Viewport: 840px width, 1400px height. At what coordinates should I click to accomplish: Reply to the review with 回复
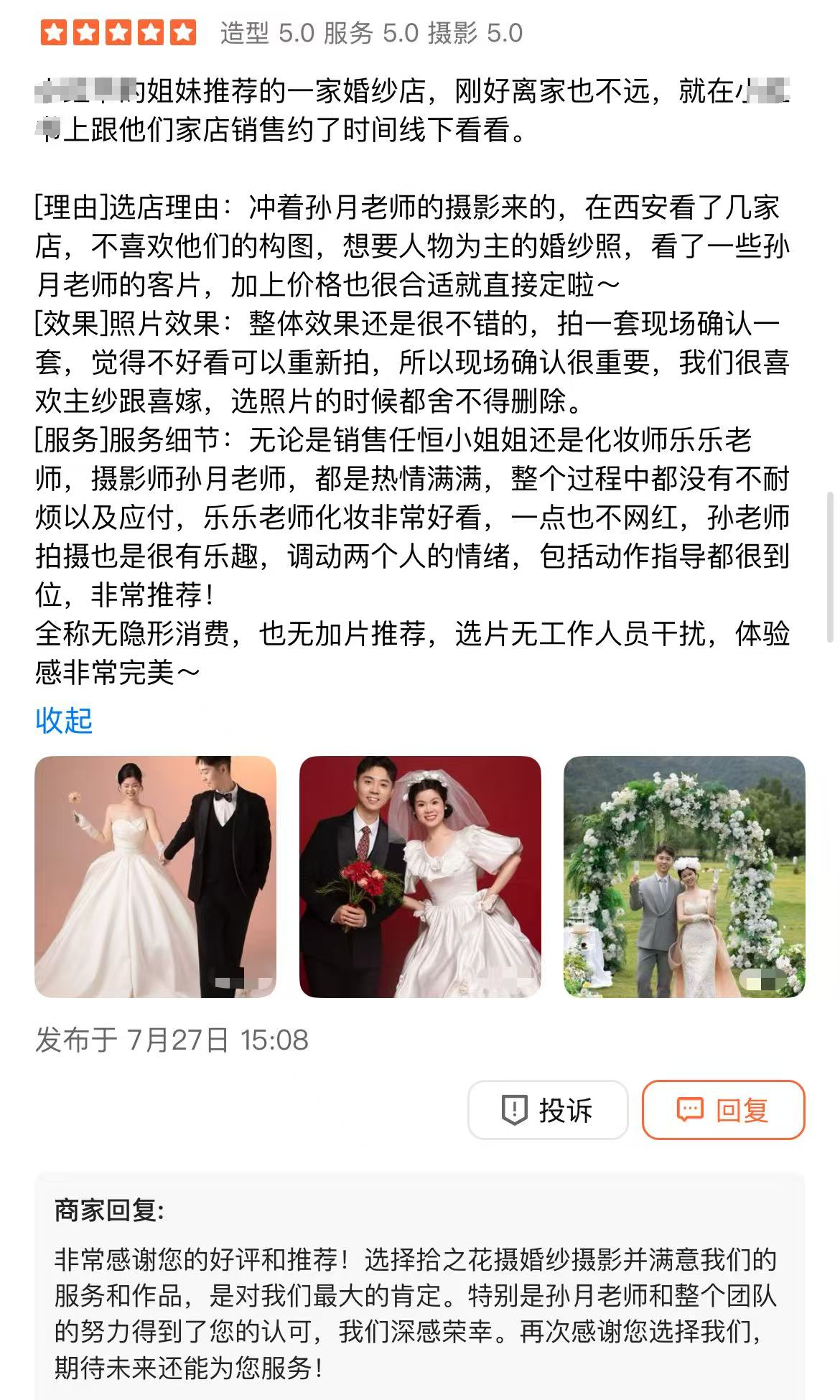click(723, 1110)
